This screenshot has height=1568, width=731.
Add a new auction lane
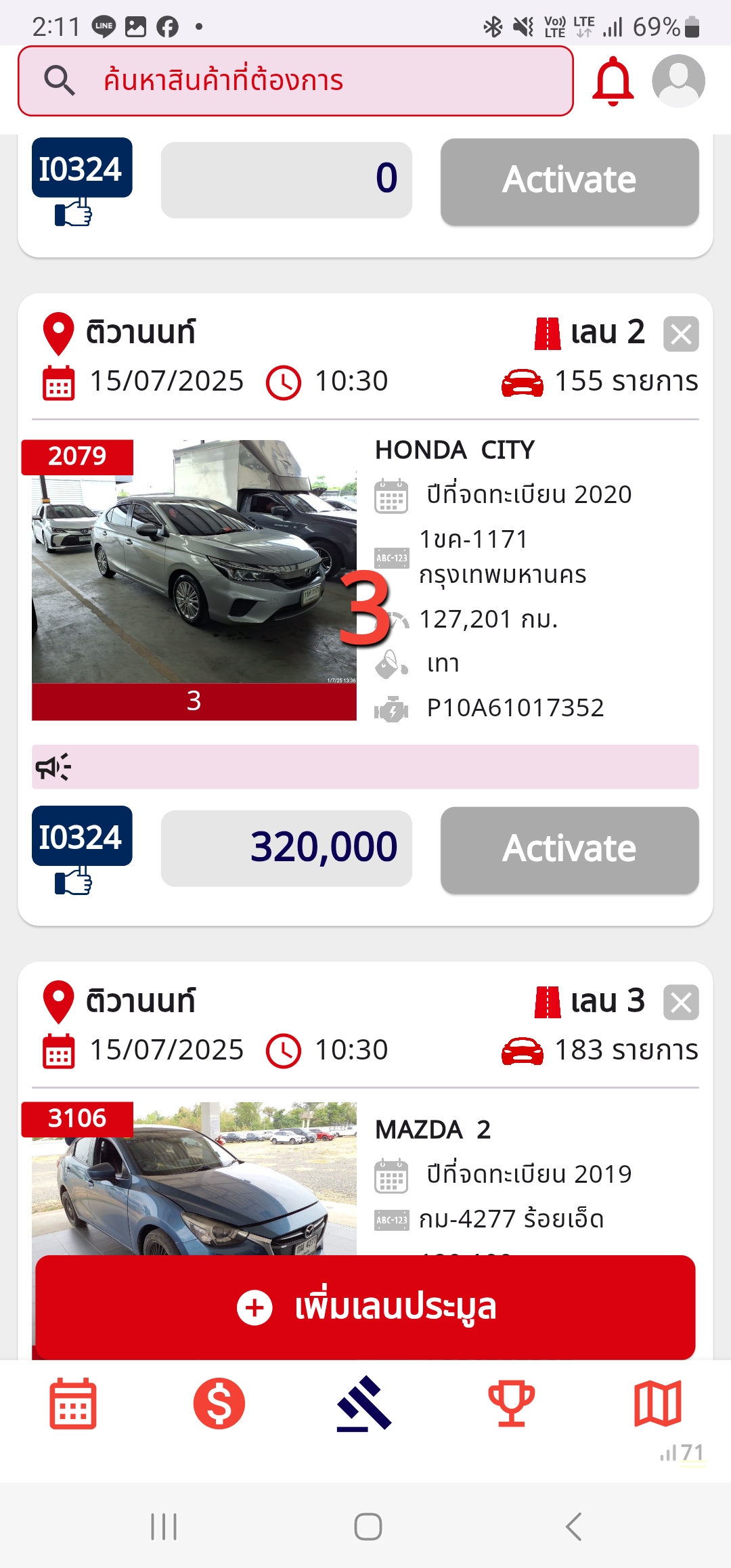(x=365, y=1307)
